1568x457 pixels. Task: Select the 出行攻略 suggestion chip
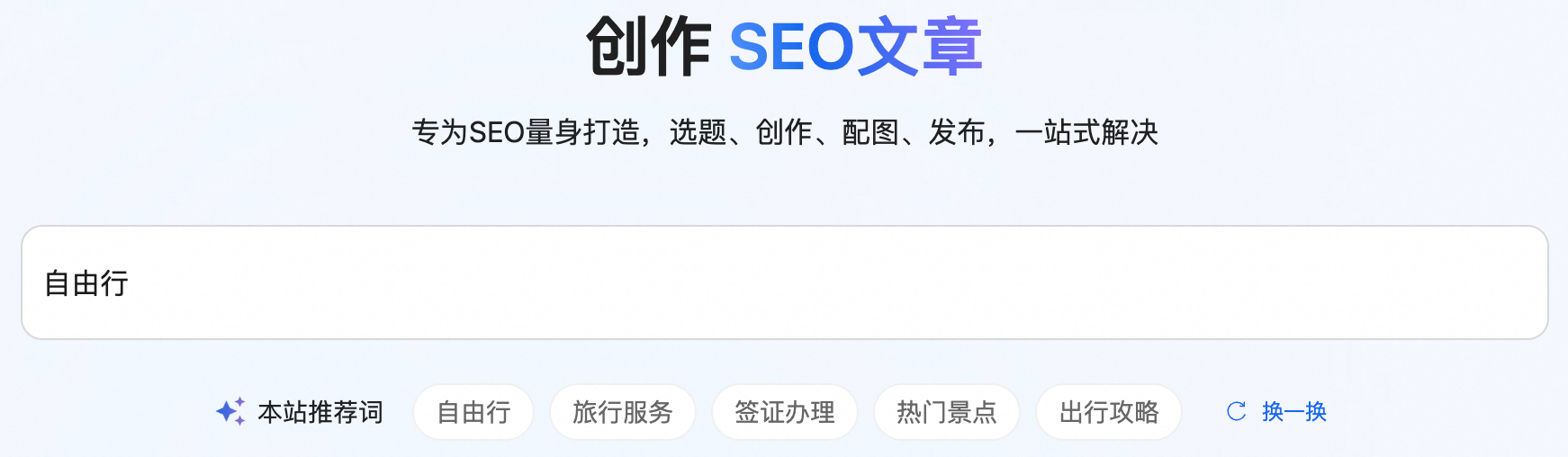pos(1109,412)
